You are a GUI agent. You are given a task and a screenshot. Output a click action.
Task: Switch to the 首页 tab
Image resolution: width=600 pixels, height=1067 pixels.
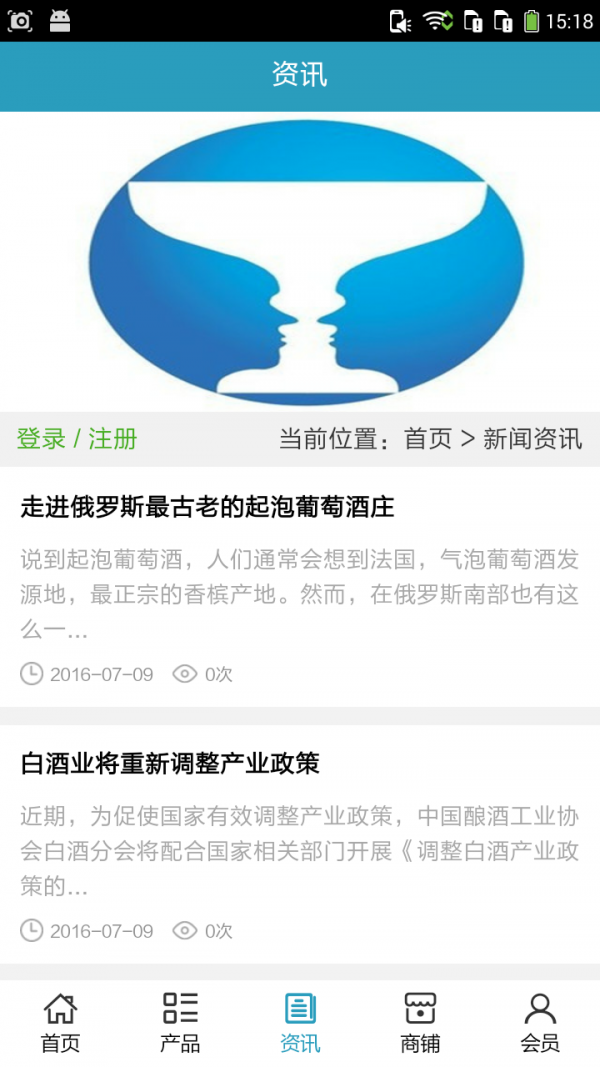60,1022
